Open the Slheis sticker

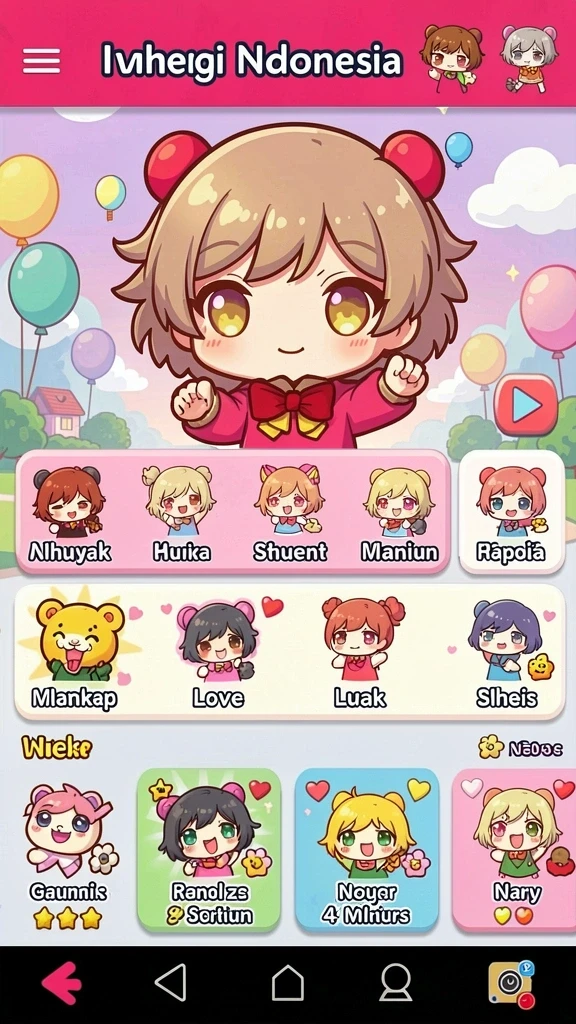(507, 654)
